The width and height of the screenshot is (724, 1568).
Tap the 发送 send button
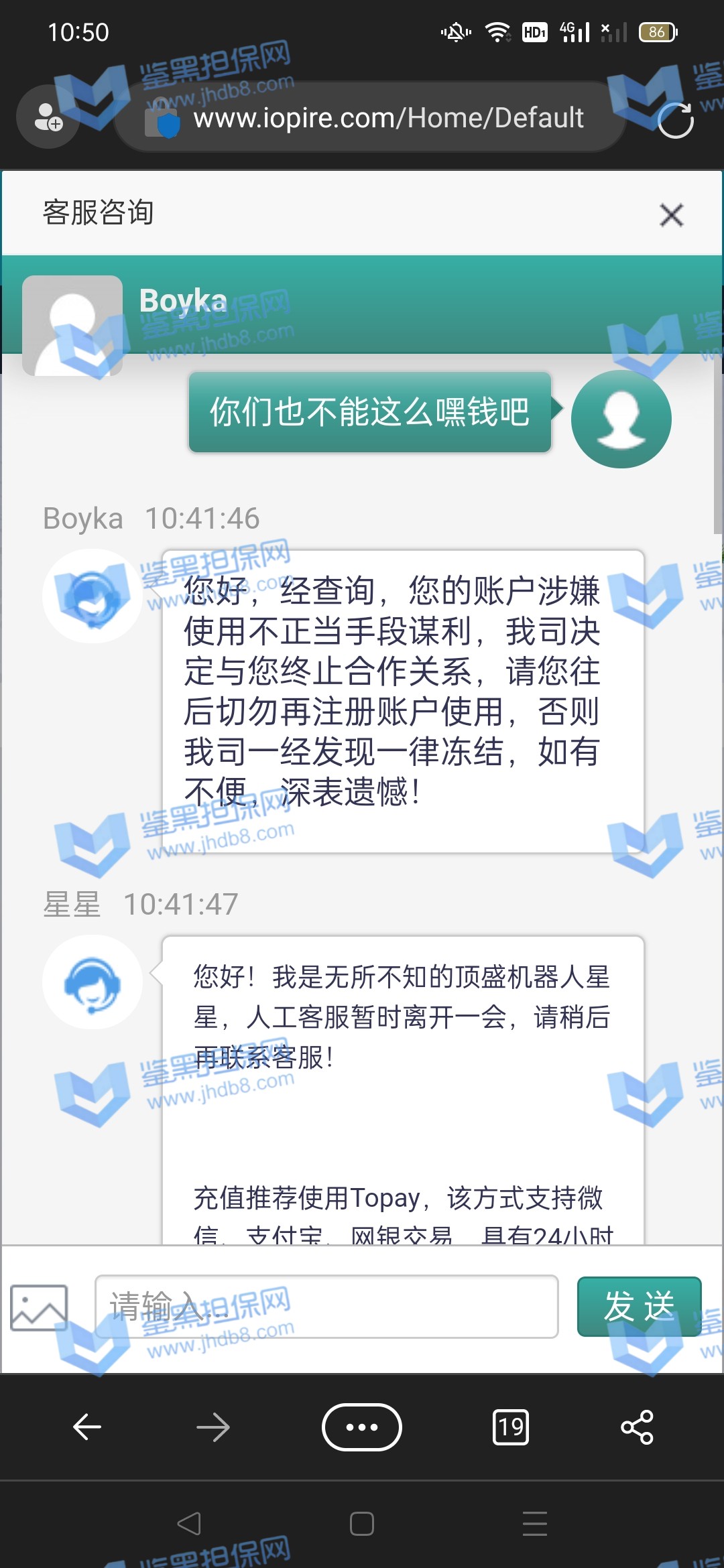639,1307
